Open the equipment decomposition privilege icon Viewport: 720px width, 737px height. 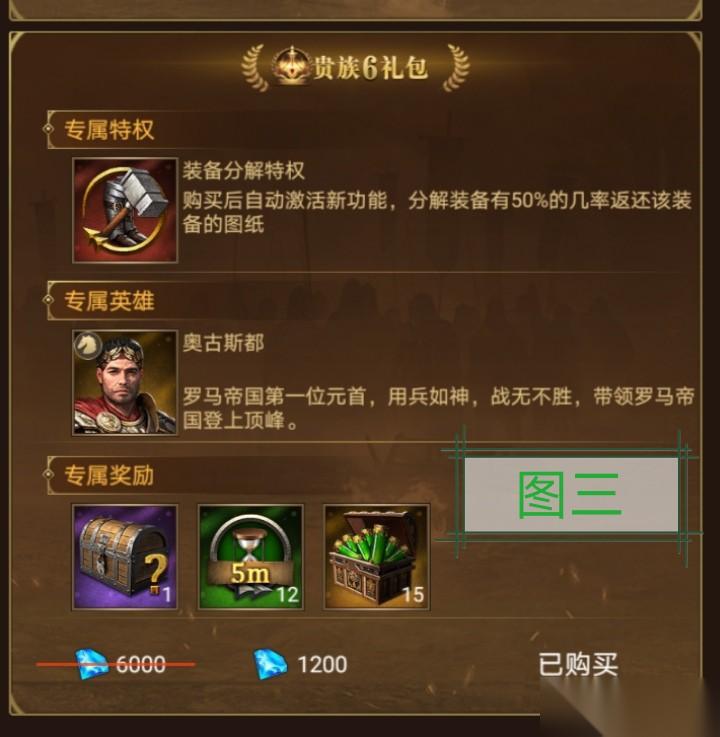(x=125, y=210)
